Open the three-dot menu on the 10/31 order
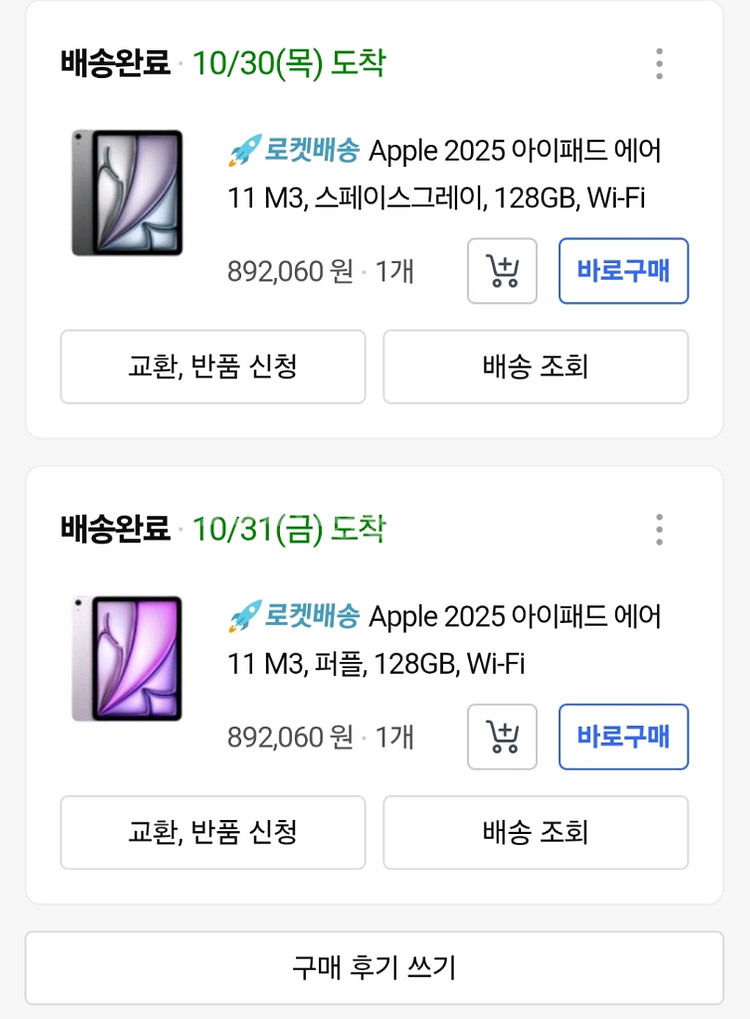Image resolution: width=750 pixels, height=1019 pixels. click(658, 529)
